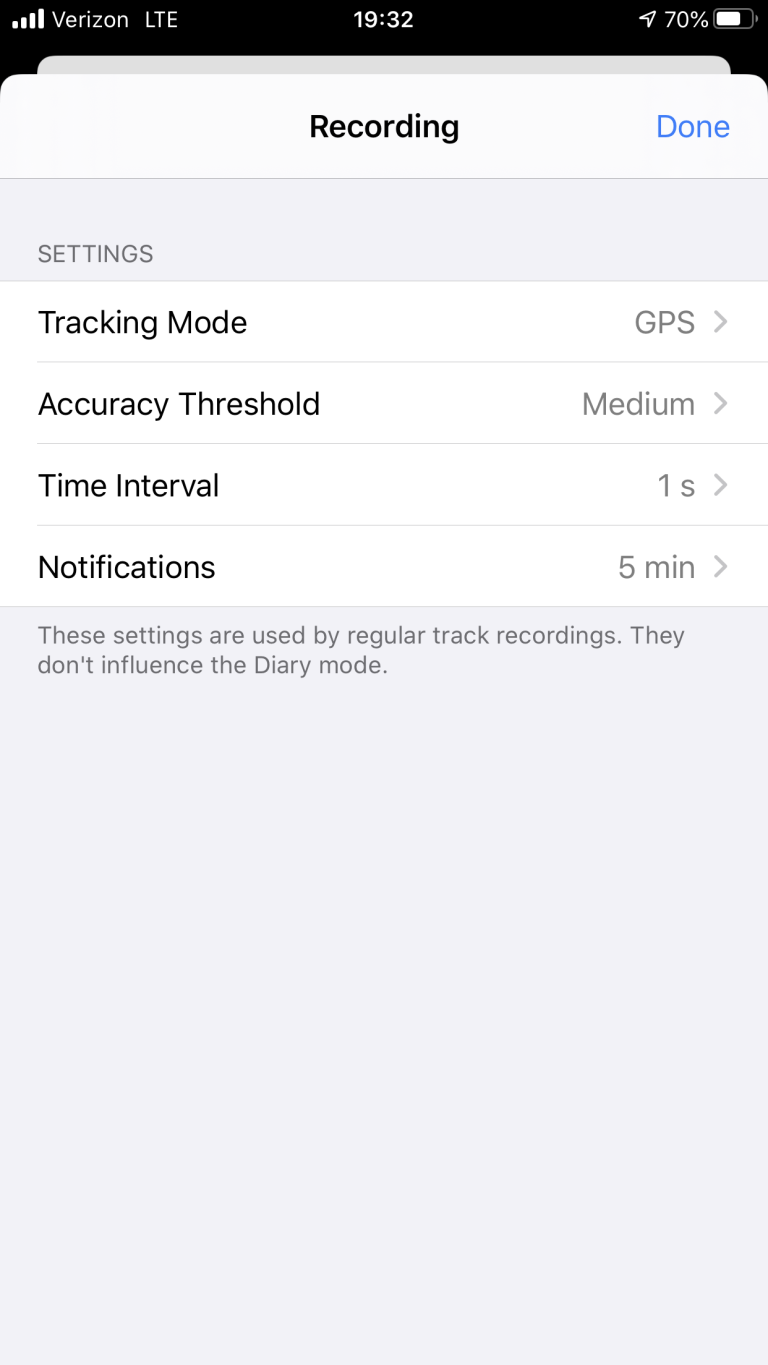The height and width of the screenshot is (1365, 768).
Task: Tap the Recording screen title
Action: tap(384, 126)
